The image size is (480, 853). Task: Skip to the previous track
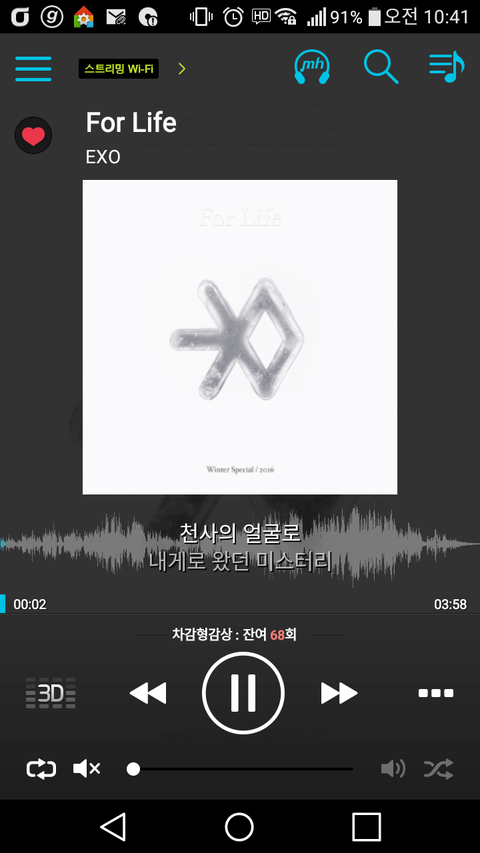(x=148, y=693)
